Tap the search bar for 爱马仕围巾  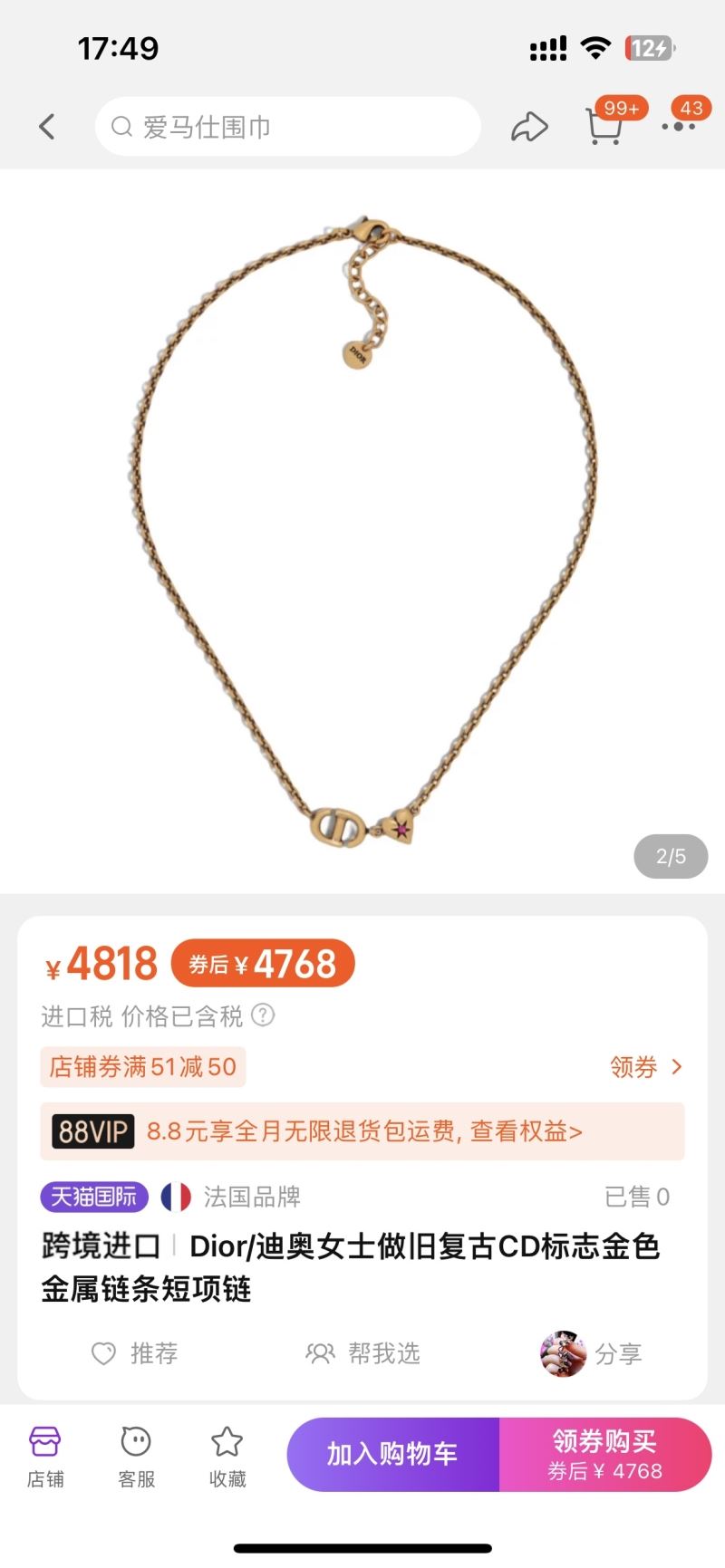[288, 127]
